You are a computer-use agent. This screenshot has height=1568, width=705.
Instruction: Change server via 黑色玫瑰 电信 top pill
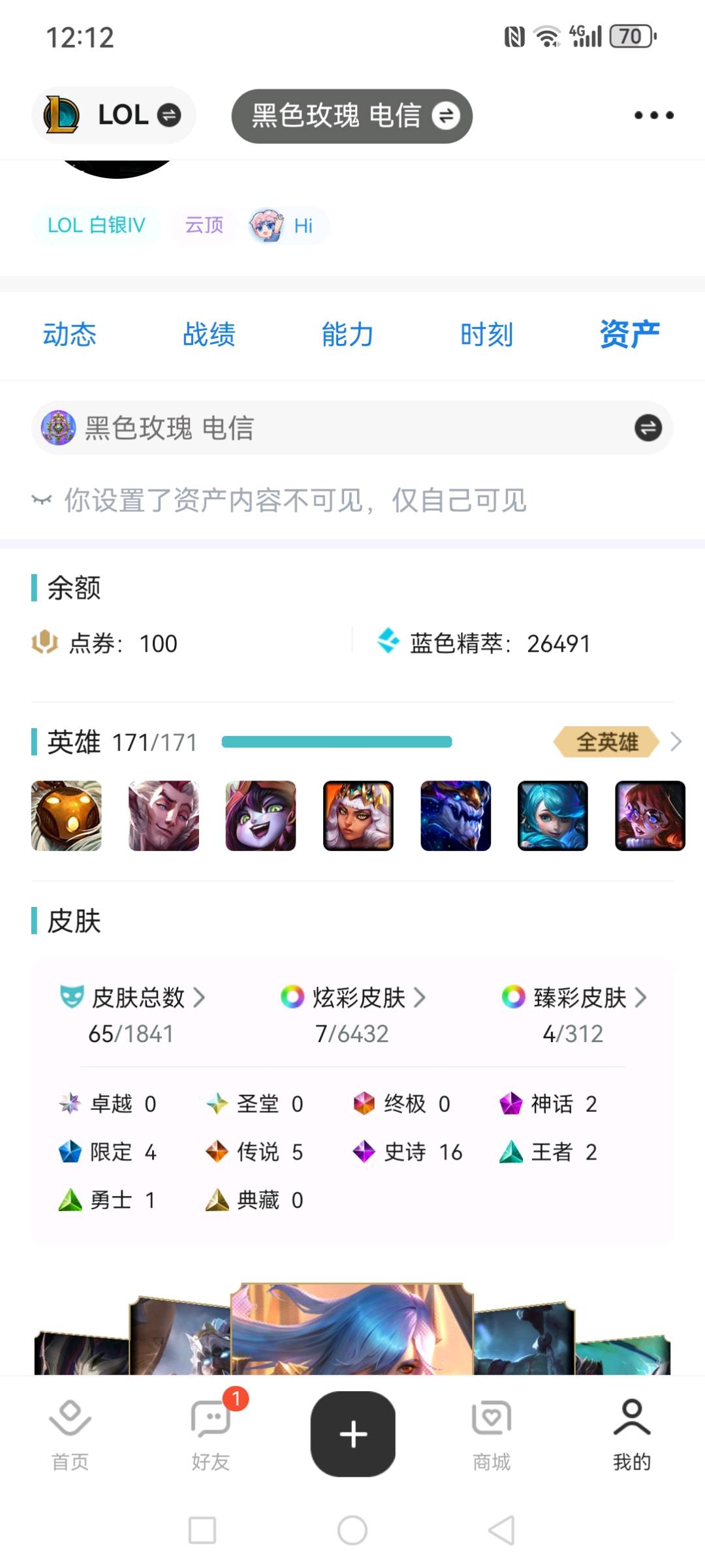click(x=352, y=116)
